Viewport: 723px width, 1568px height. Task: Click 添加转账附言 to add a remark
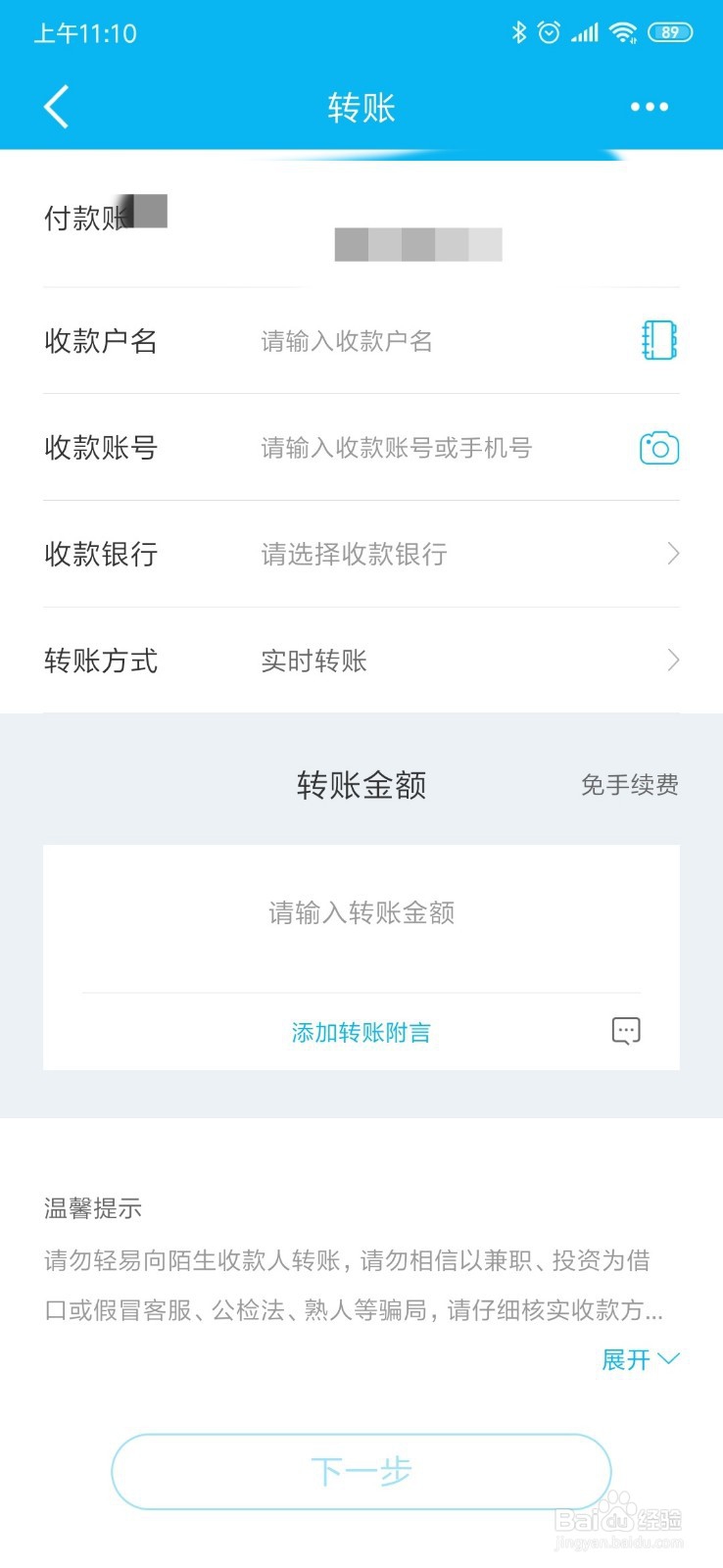[361, 1031]
